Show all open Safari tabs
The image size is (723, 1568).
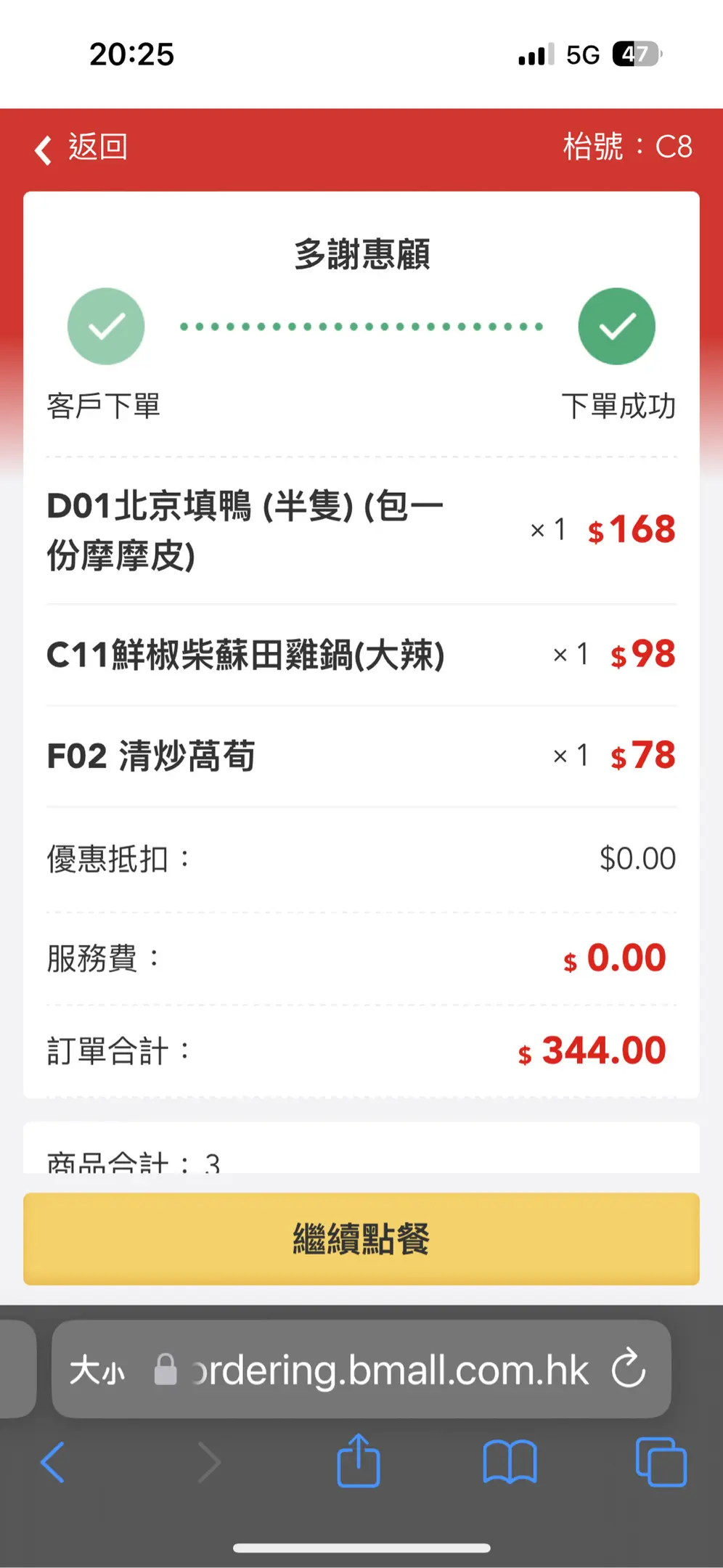pyautogui.click(x=661, y=1462)
